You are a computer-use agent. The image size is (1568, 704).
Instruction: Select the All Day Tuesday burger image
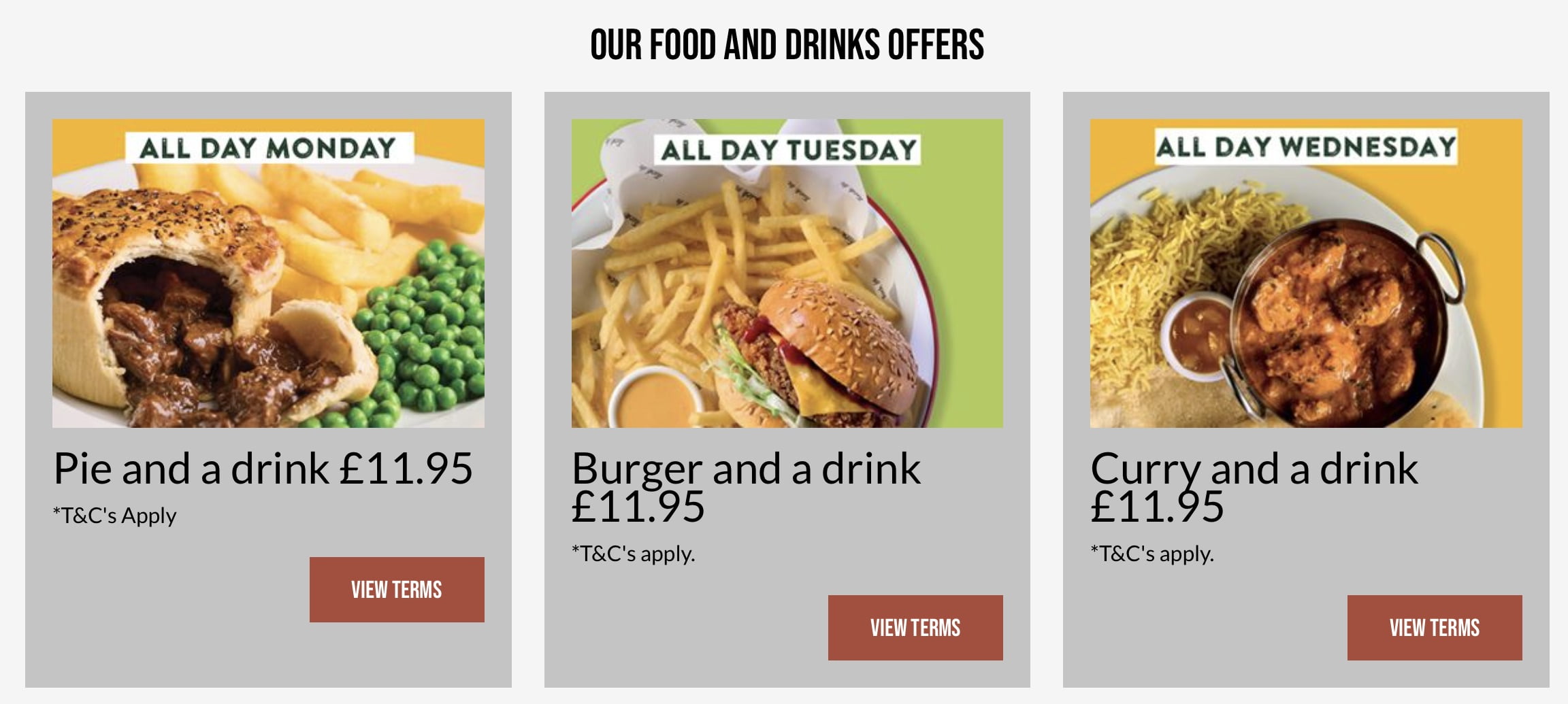787,273
